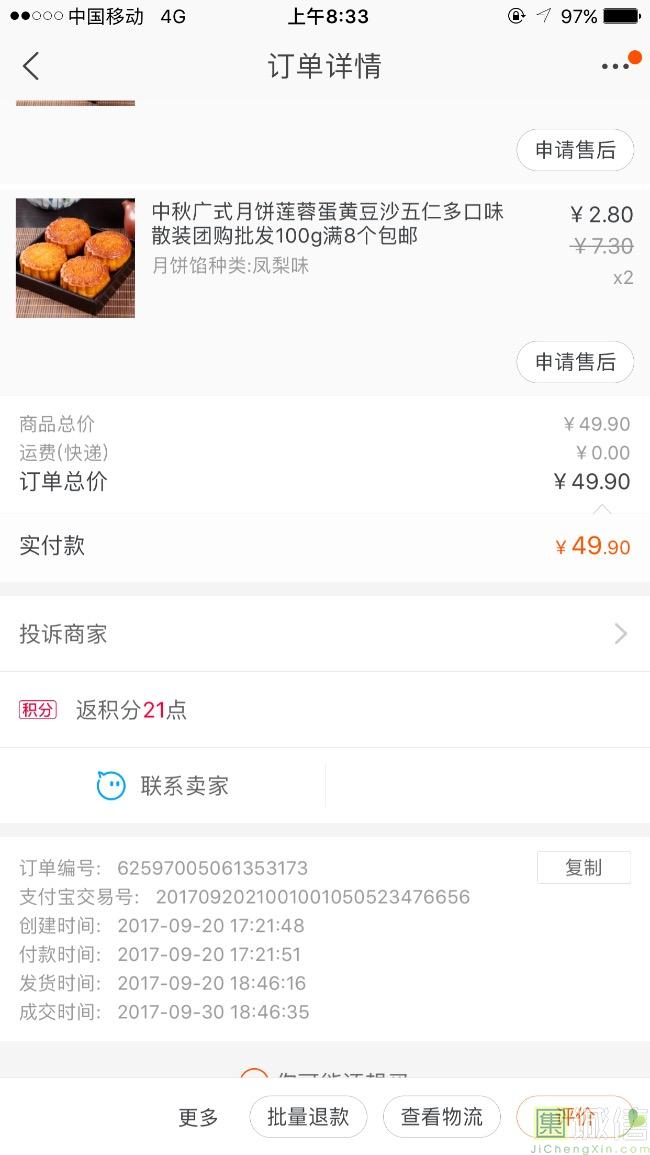650x1155 pixels.
Task: View logistics with 查看物流
Action: 442,1117
